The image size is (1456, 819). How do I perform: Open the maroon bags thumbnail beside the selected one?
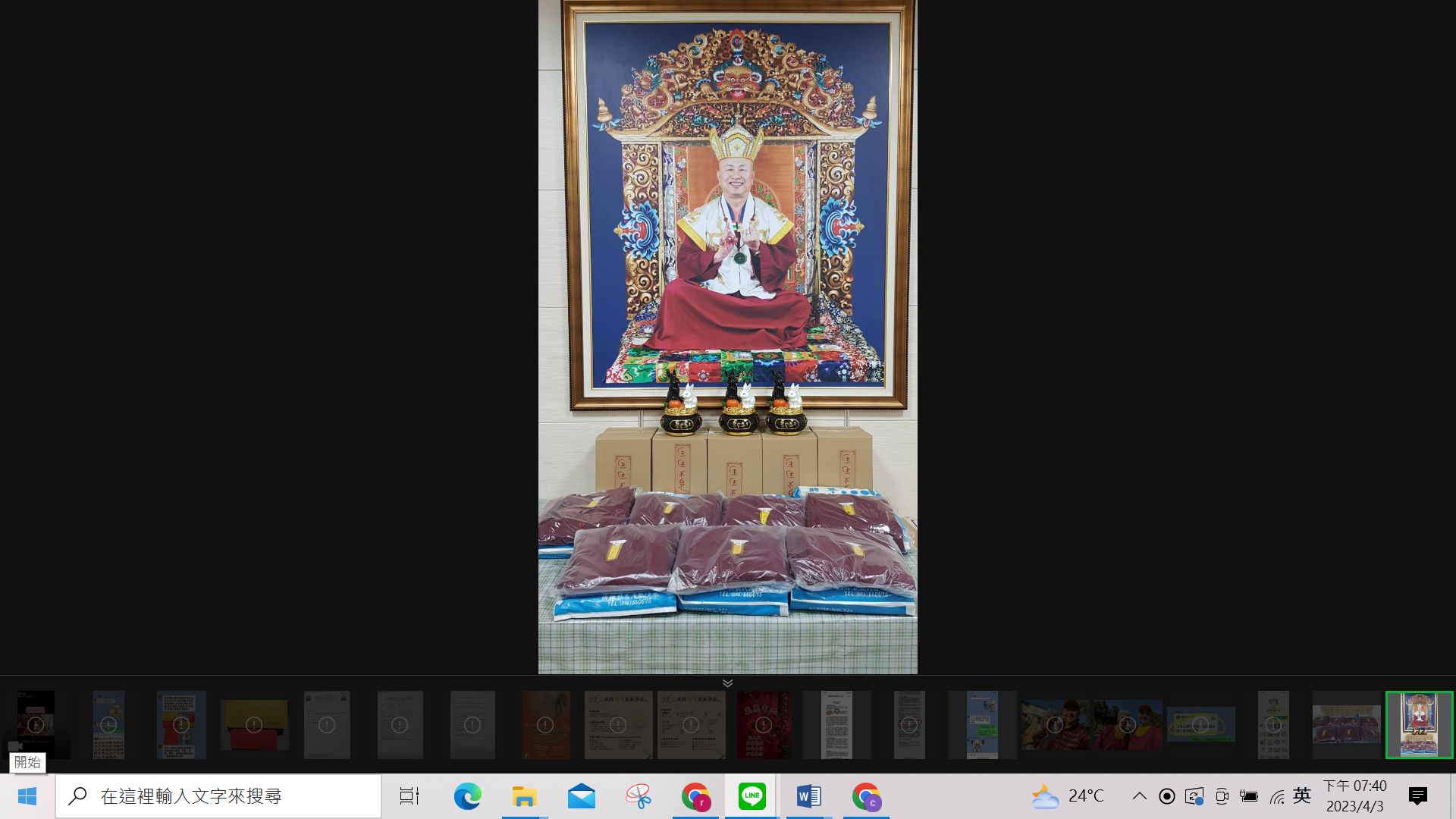tap(1346, 725)
